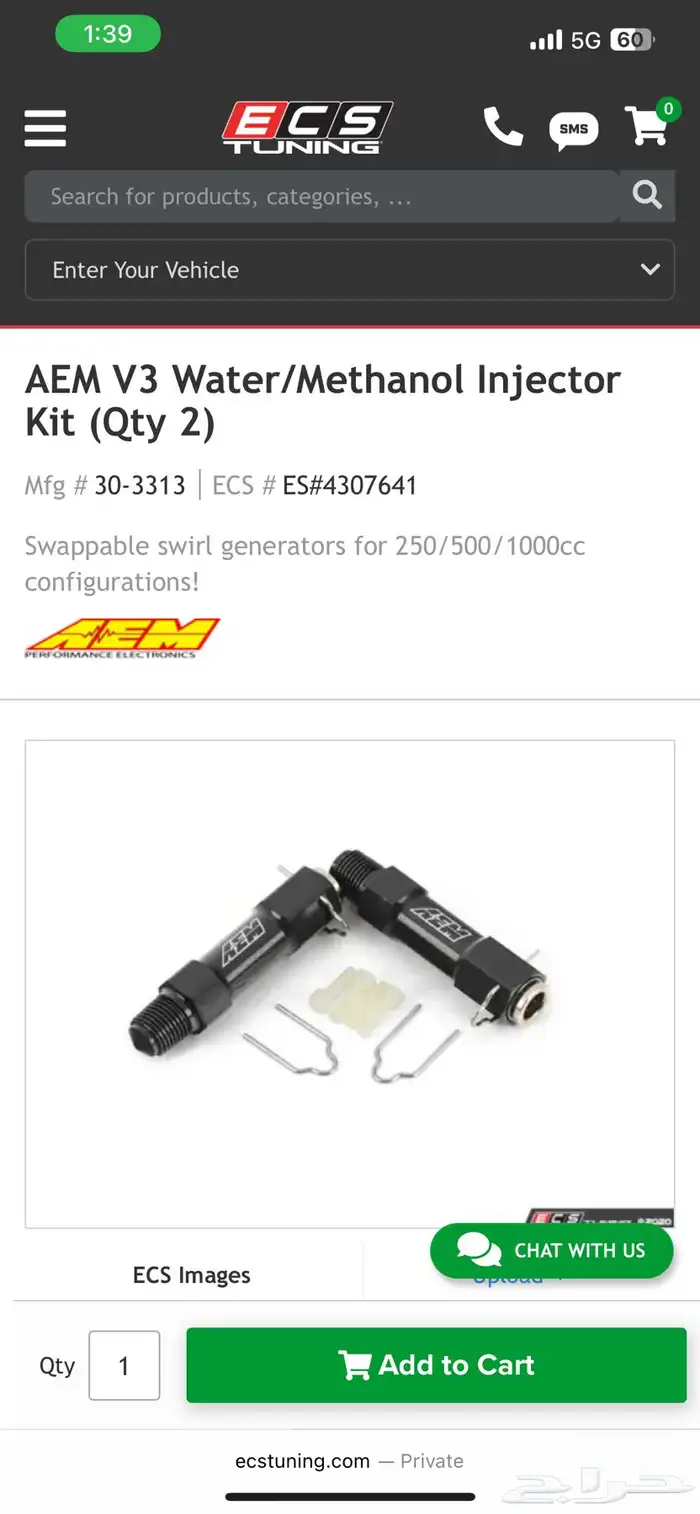The height and width of the screenshot is (1514, 700).
Task: Call ECS Tuning via phone icon
Action: 503,127
